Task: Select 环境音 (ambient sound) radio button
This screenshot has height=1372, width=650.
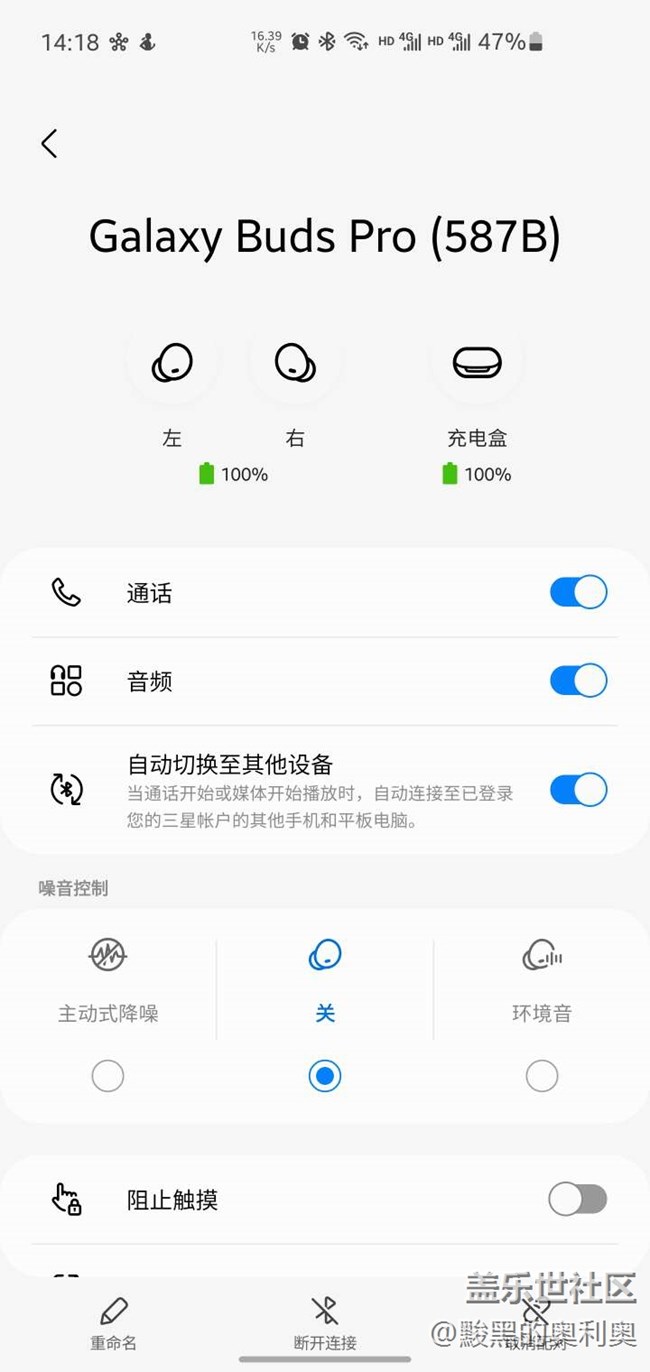Action: click(x=542, y=1076)
